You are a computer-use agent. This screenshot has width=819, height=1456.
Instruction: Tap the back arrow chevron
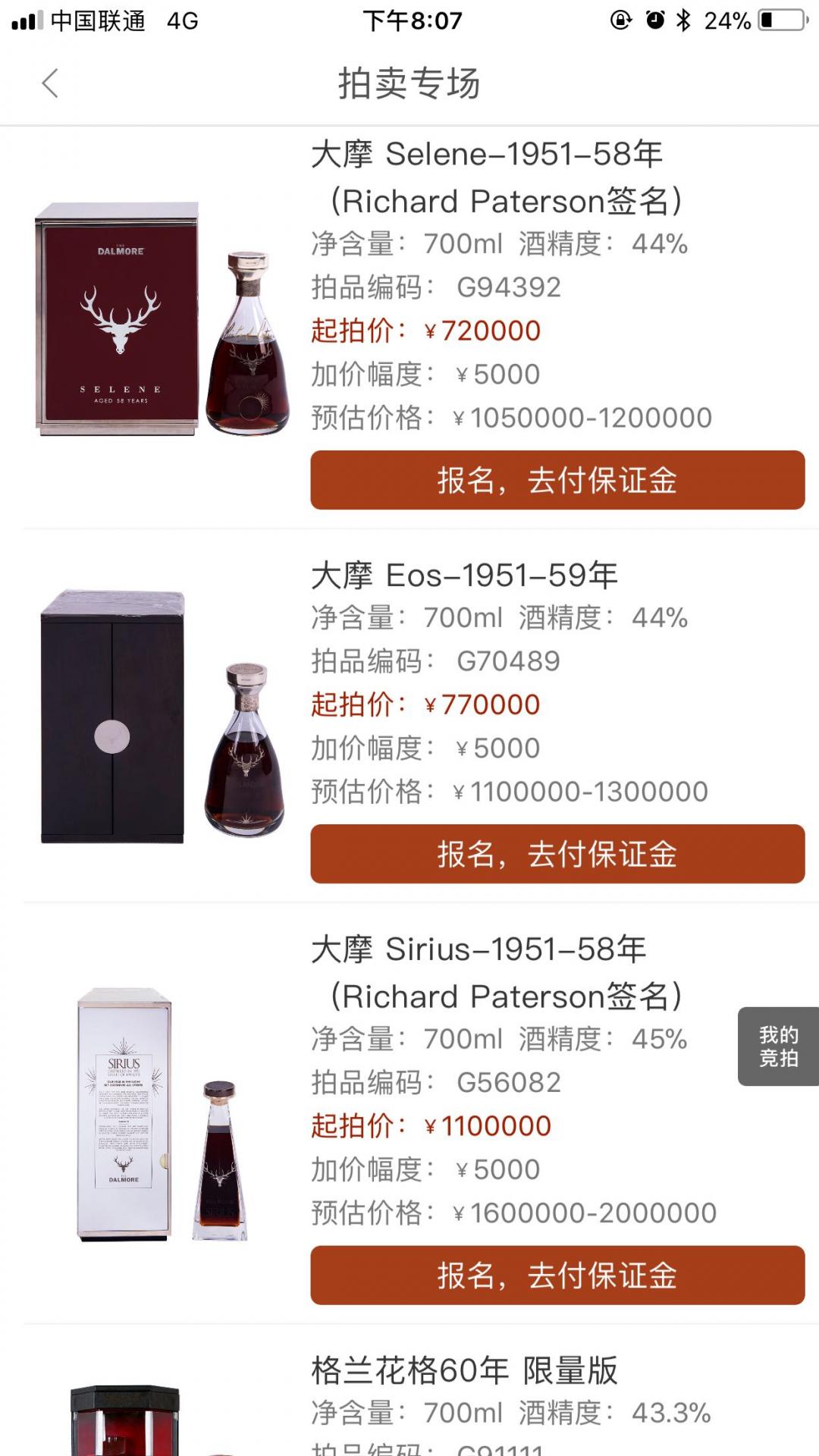(x=49, y=83)
